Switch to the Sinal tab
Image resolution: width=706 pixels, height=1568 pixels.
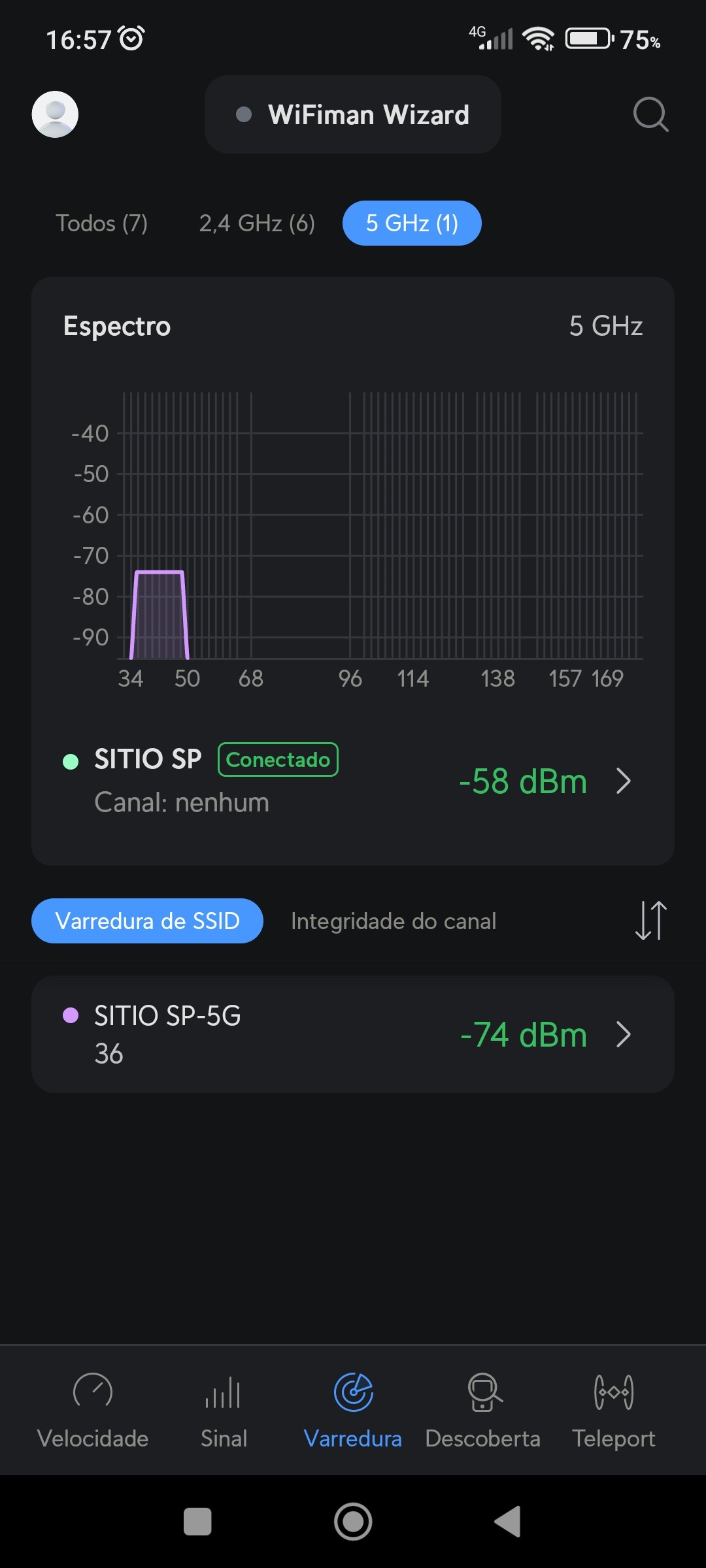(x=224, y=1408)
